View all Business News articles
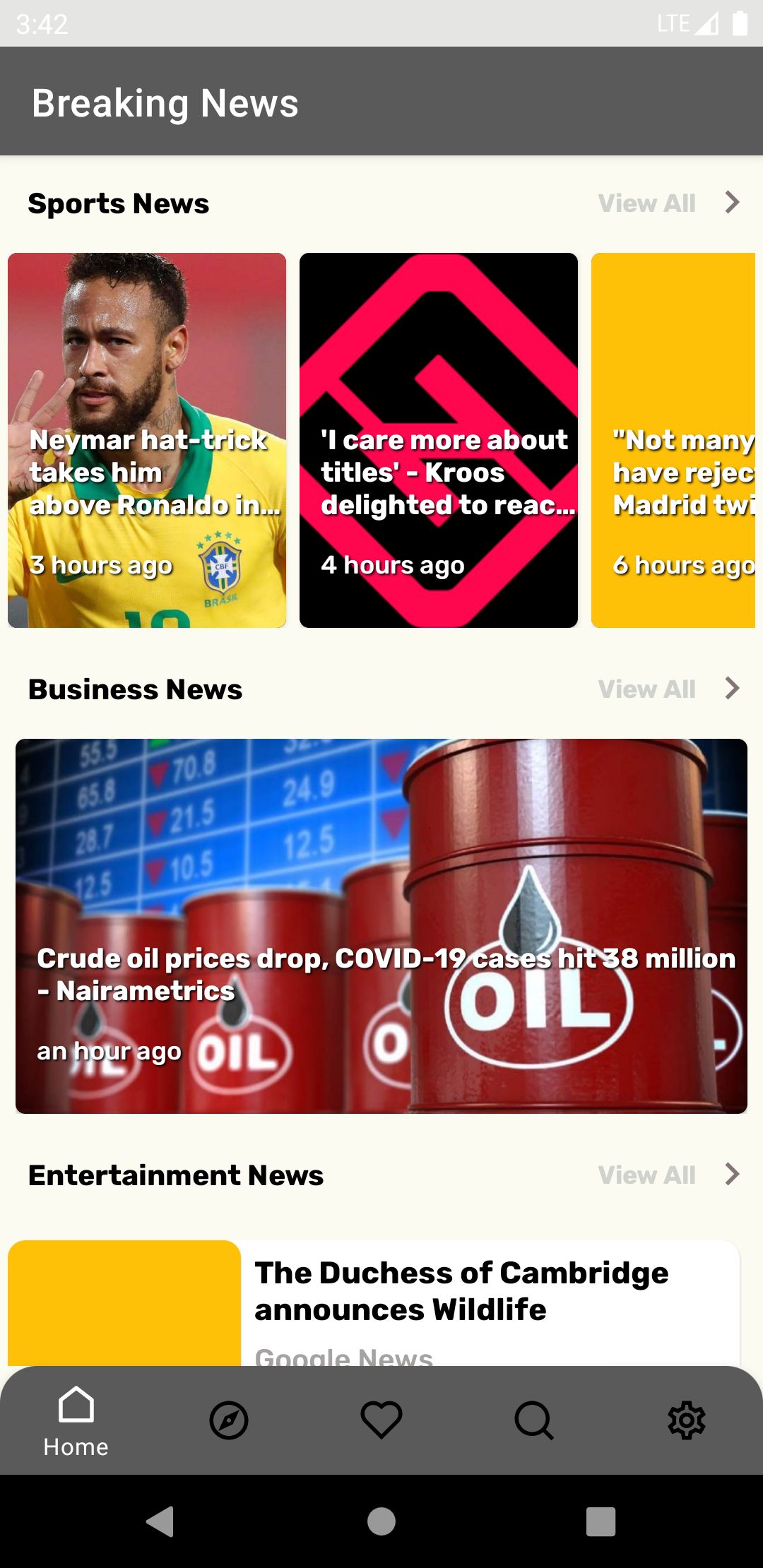This screenshot has height=1568, width=763. (x=668, y=689)
